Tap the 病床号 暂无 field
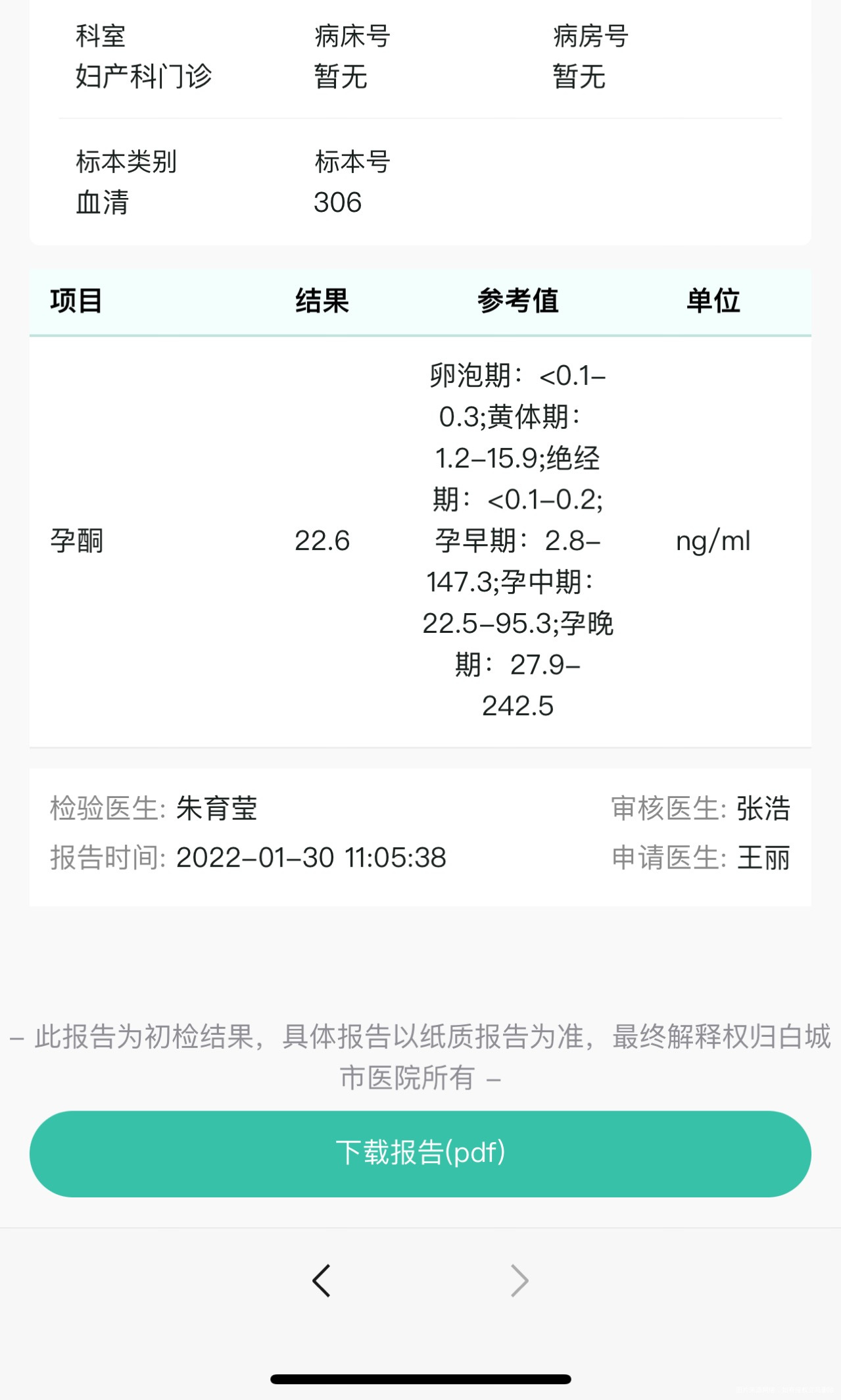Image resolution: width=841 pixels, height=1400 pixels. 341,77
